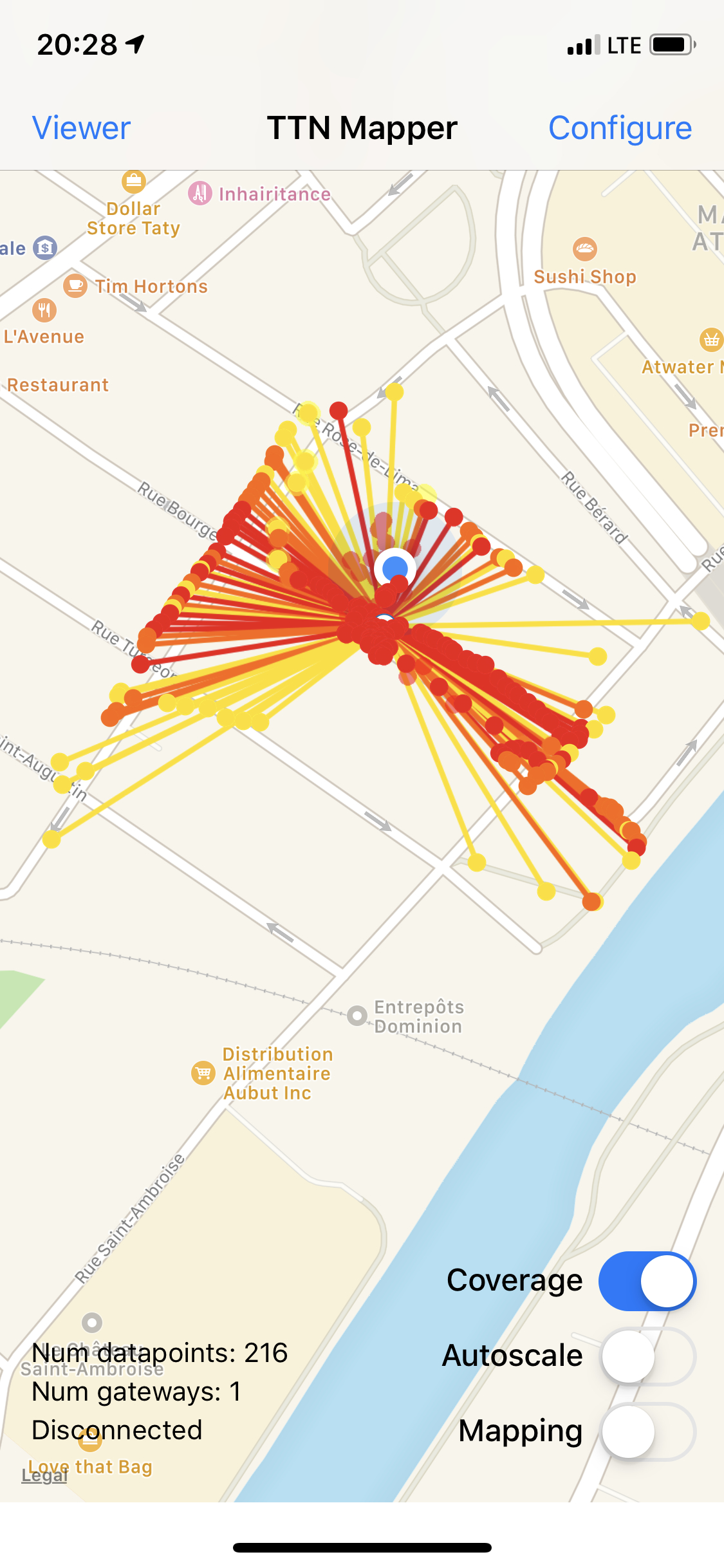The width and height of the screenshot is (724, 1568).
Task: Turn on the Mapping switch
Action: pyautogui.click(x=647, y=1431)
